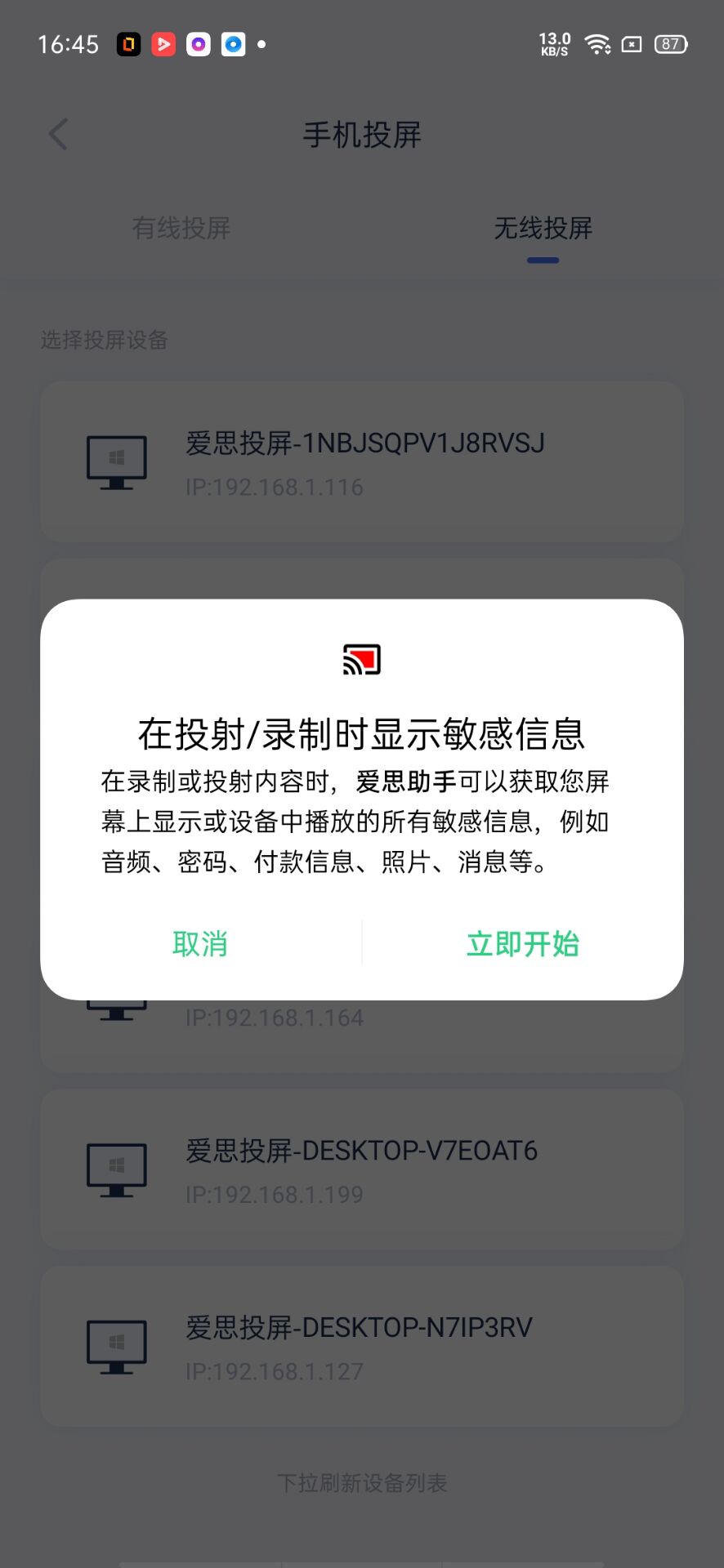Click the SIM error icon in status bar
This screenshot has width=724, height=1568.
coord(631,45)
